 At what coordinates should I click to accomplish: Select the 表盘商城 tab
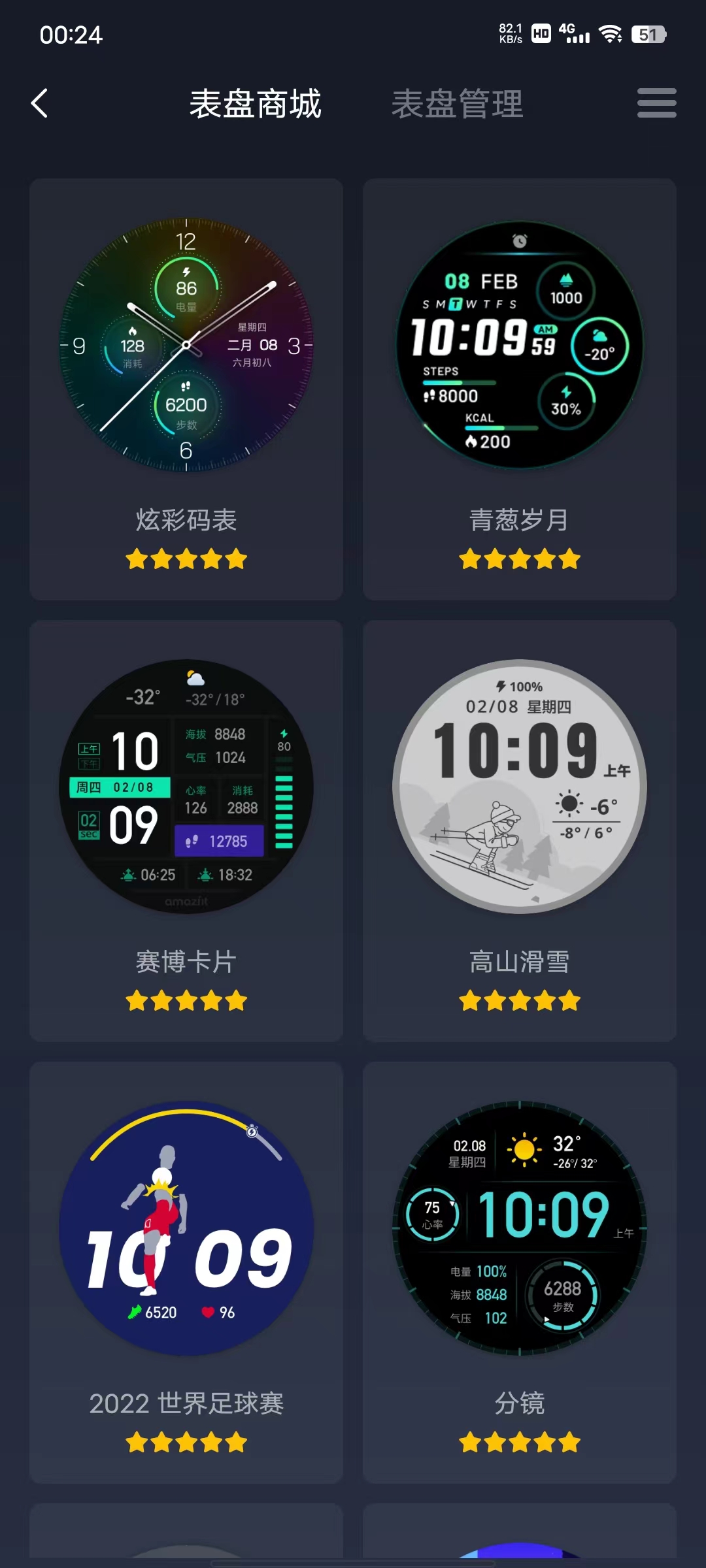(256, 104)
